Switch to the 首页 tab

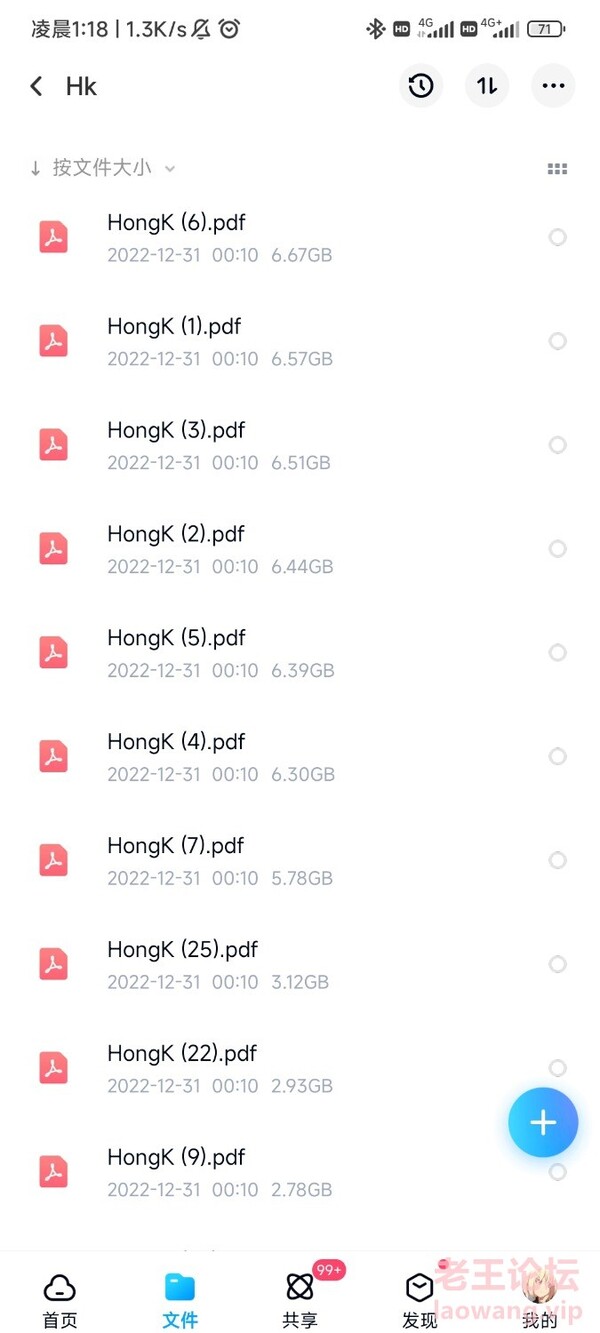coord(60,1300)
